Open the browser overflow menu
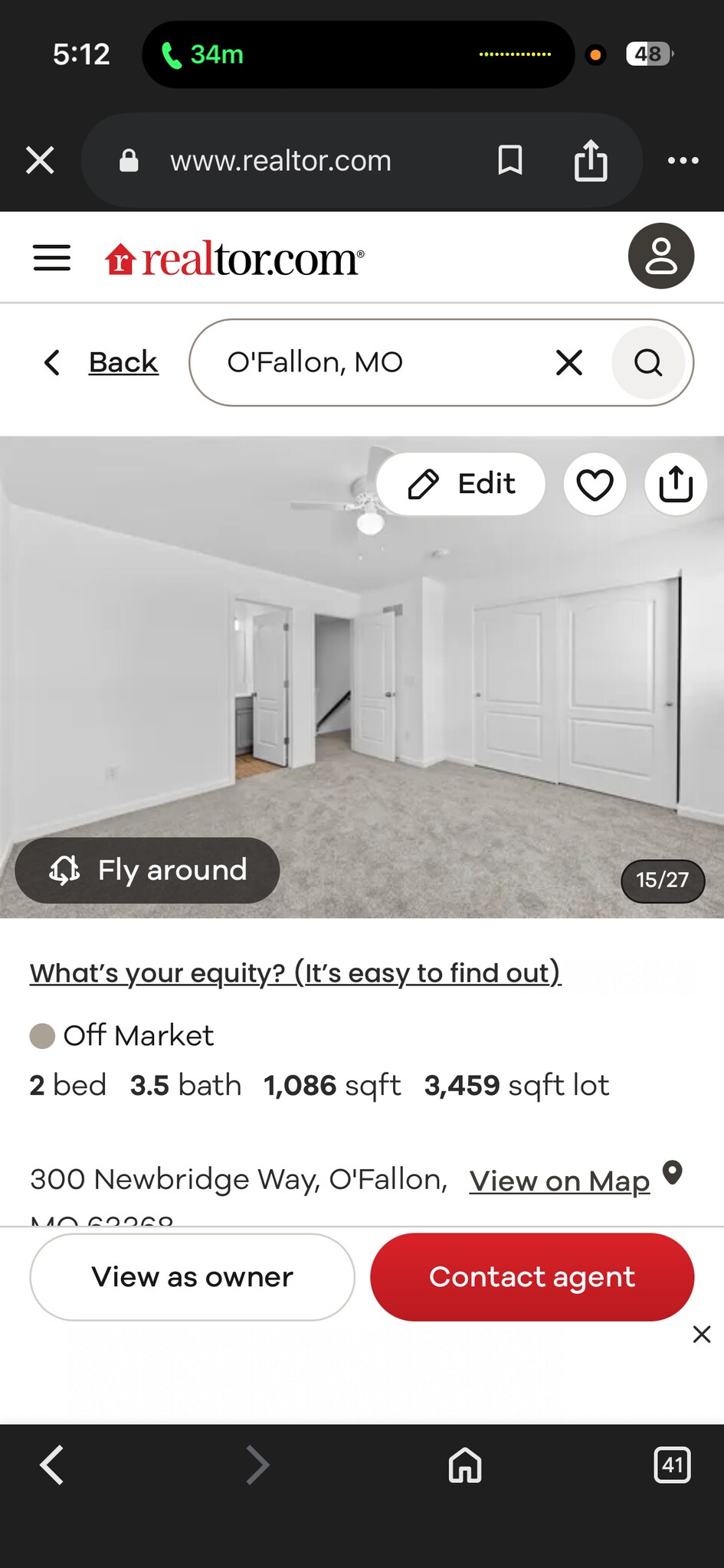The image size is (724, 1568). 683,161
